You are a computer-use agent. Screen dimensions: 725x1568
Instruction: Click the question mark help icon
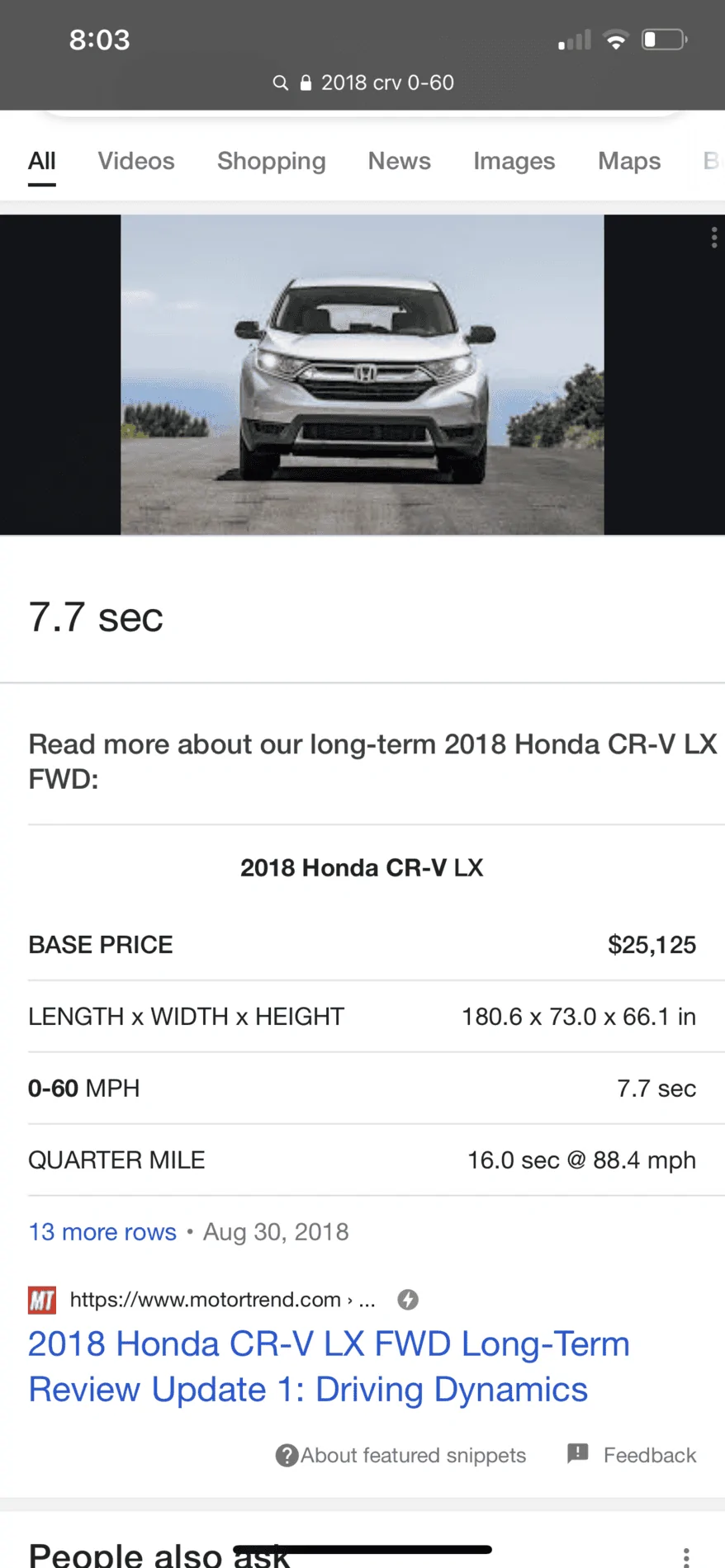pyautogui.click(x=285, y=1455)
